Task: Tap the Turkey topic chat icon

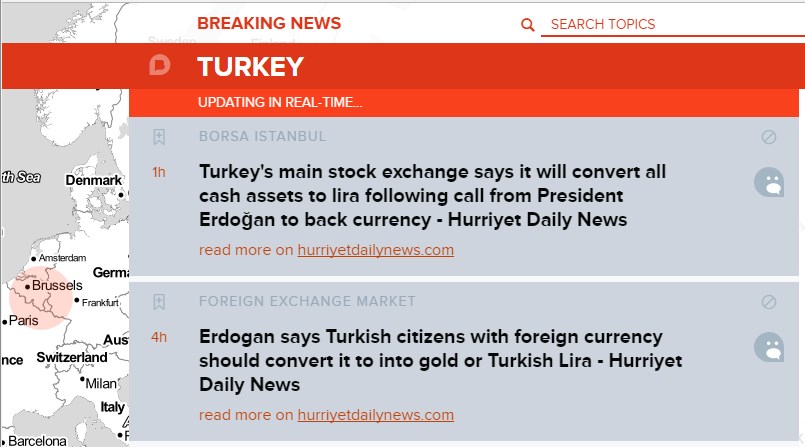Action: [159, 66]
